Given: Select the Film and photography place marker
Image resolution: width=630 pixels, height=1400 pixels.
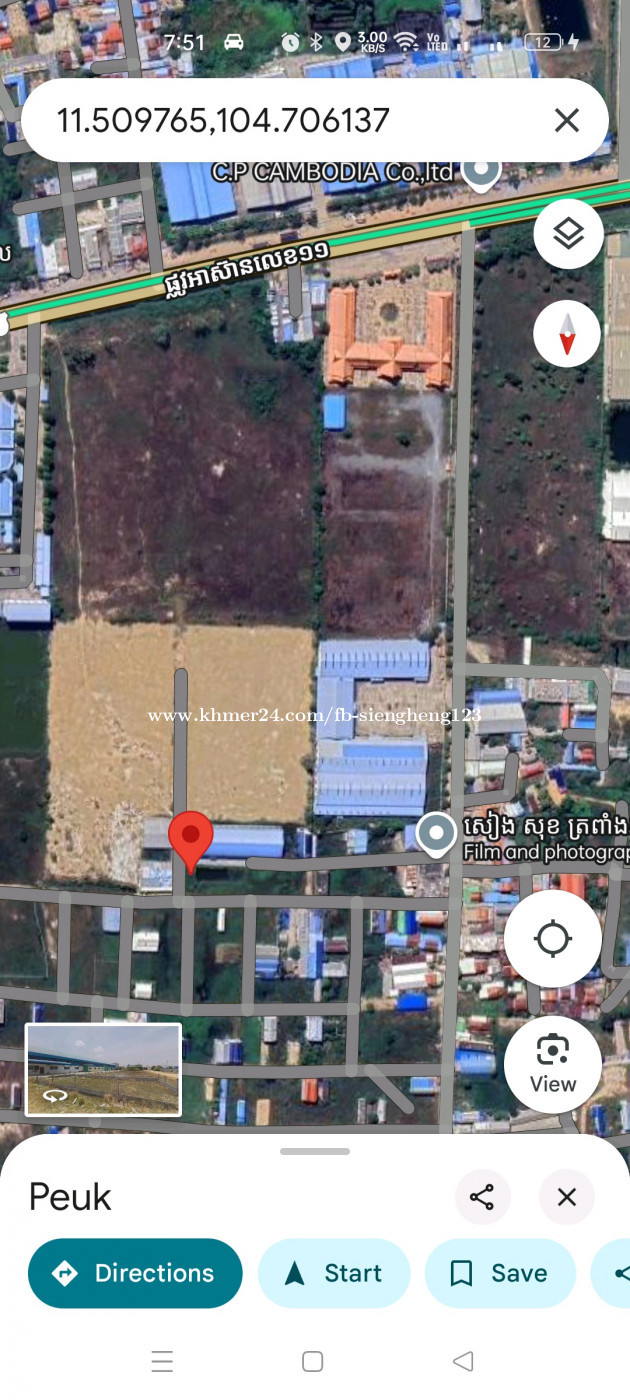Looking at the screenshot, I should (436, 835).
